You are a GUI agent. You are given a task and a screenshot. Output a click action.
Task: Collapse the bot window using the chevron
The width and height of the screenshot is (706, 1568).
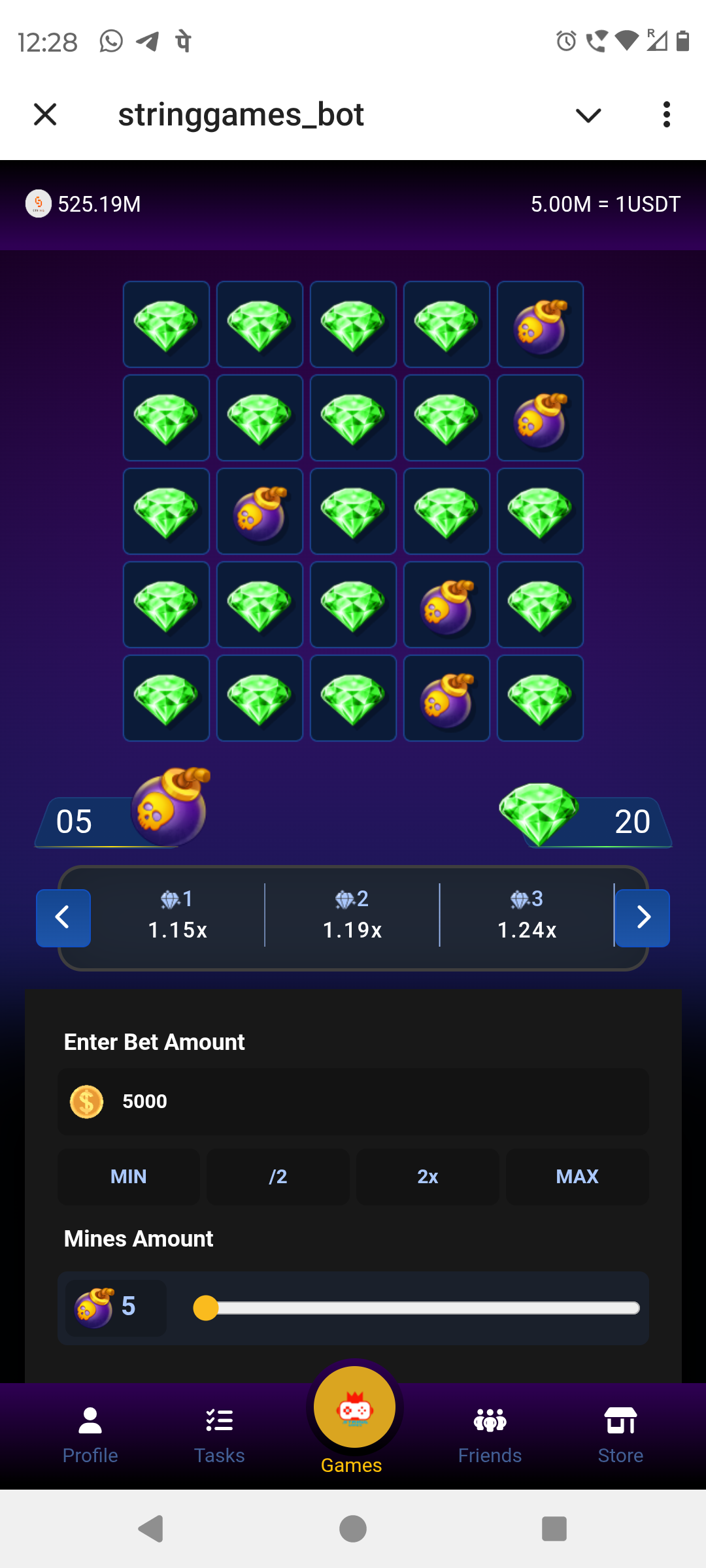click(x=588, y=114)
